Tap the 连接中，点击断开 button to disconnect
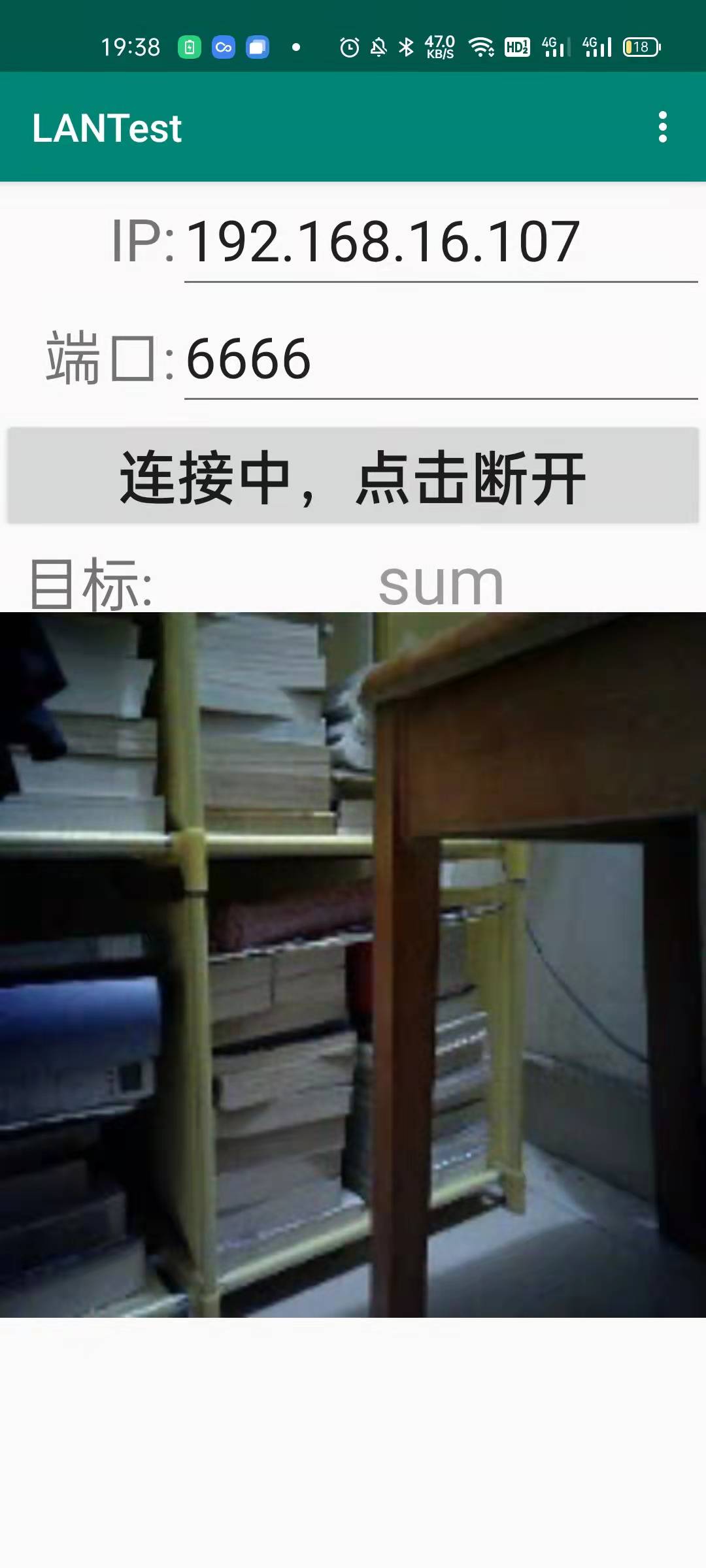Viewport: 706px width, 1568px height. coord(353,476)
